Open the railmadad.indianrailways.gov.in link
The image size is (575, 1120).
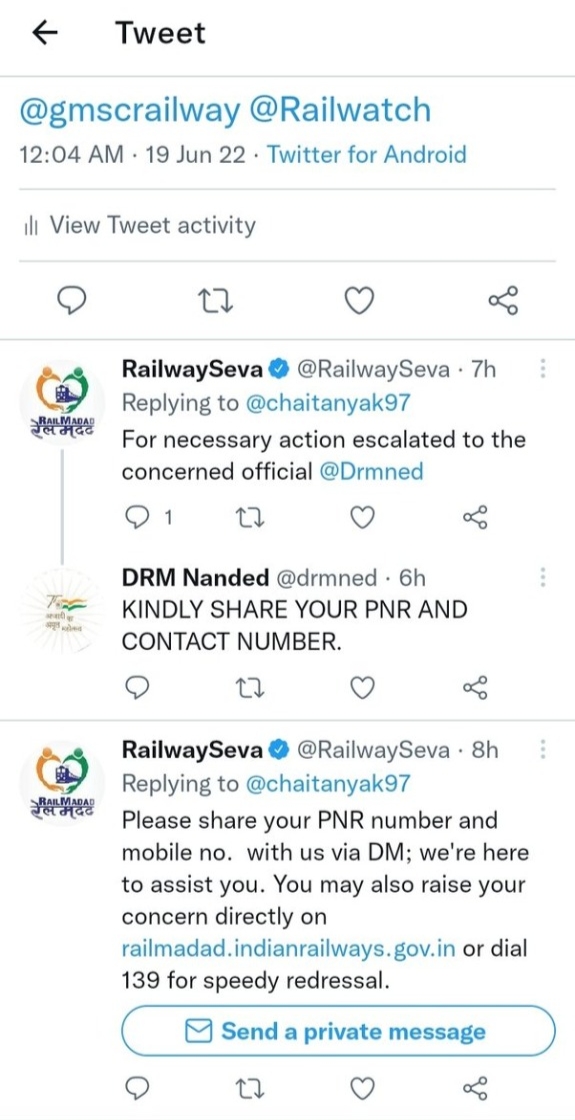[x=289, y=949]
